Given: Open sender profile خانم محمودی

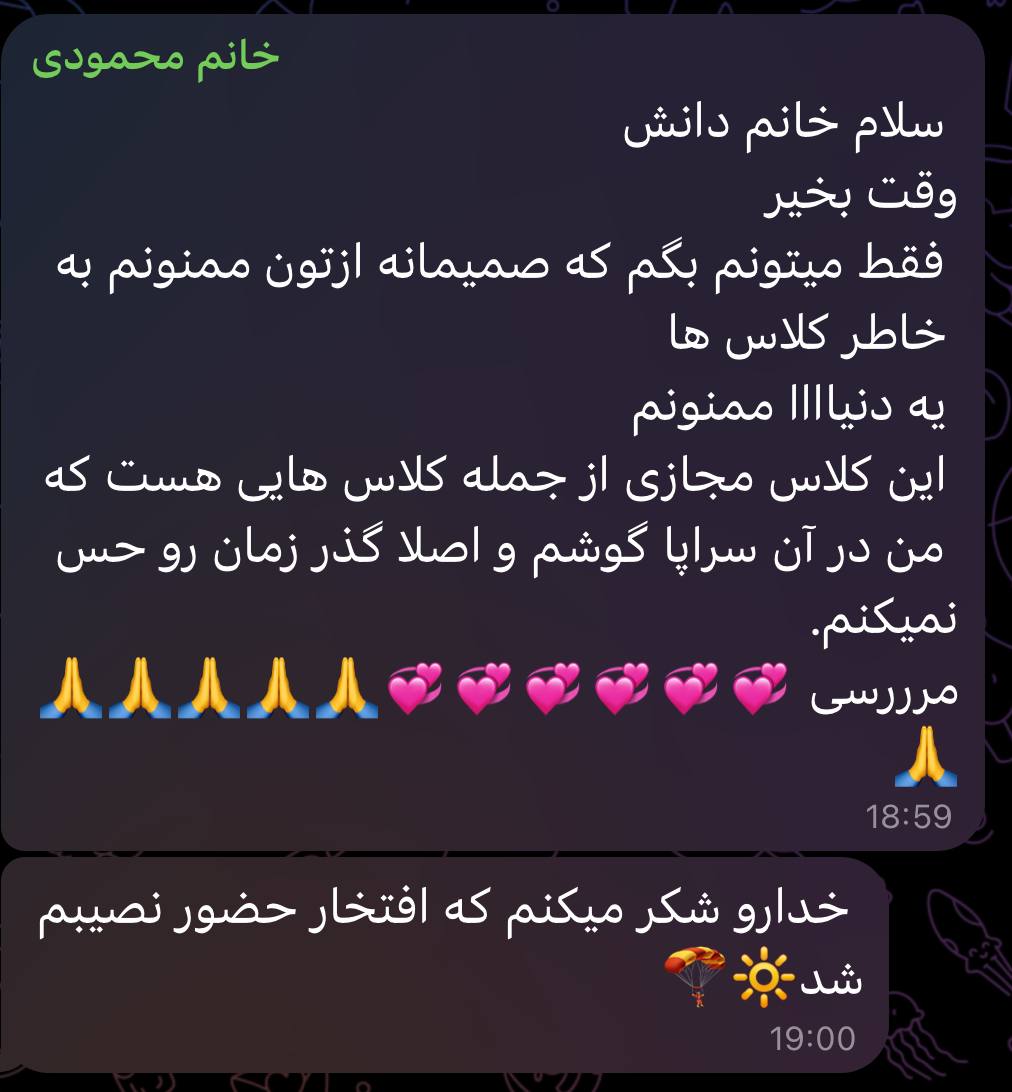Looking at the screenshot, I should pyautogui.click(x=156, y=58).
